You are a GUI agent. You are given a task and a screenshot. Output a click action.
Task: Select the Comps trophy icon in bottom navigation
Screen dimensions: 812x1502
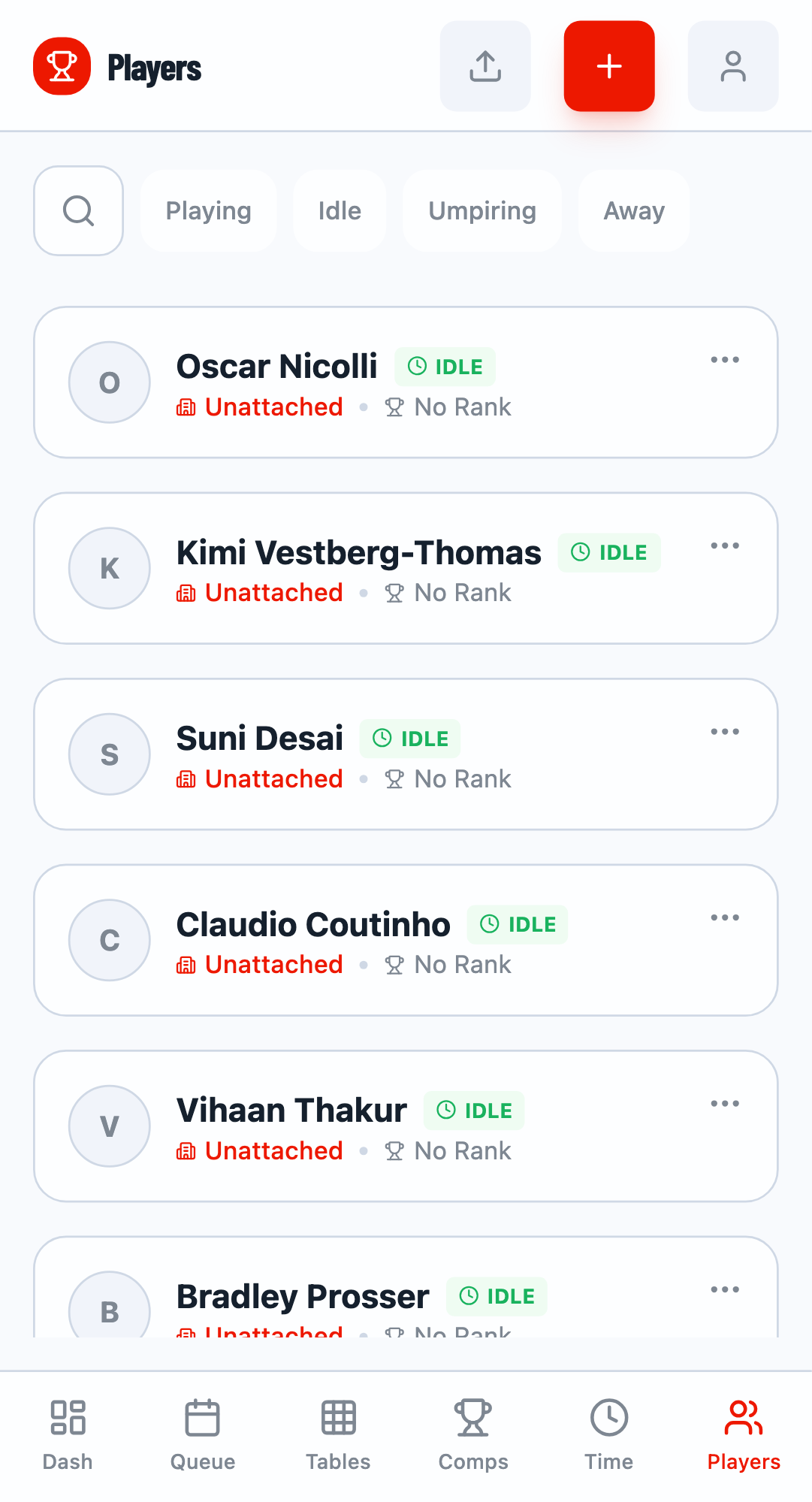pyautogui.click(x=472, y=1417)
